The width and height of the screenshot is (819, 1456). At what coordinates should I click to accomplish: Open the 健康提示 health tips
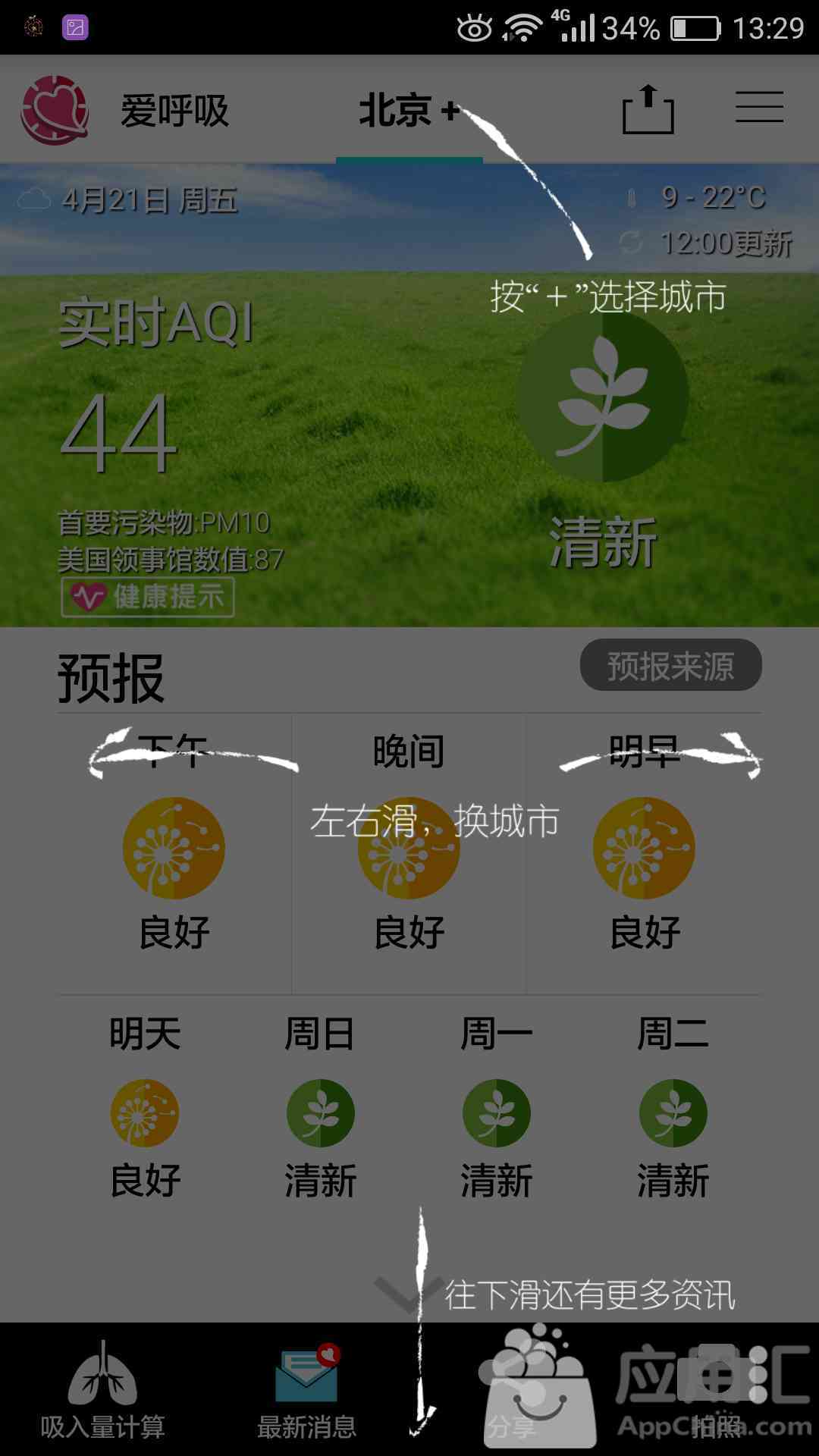[148, 598]
